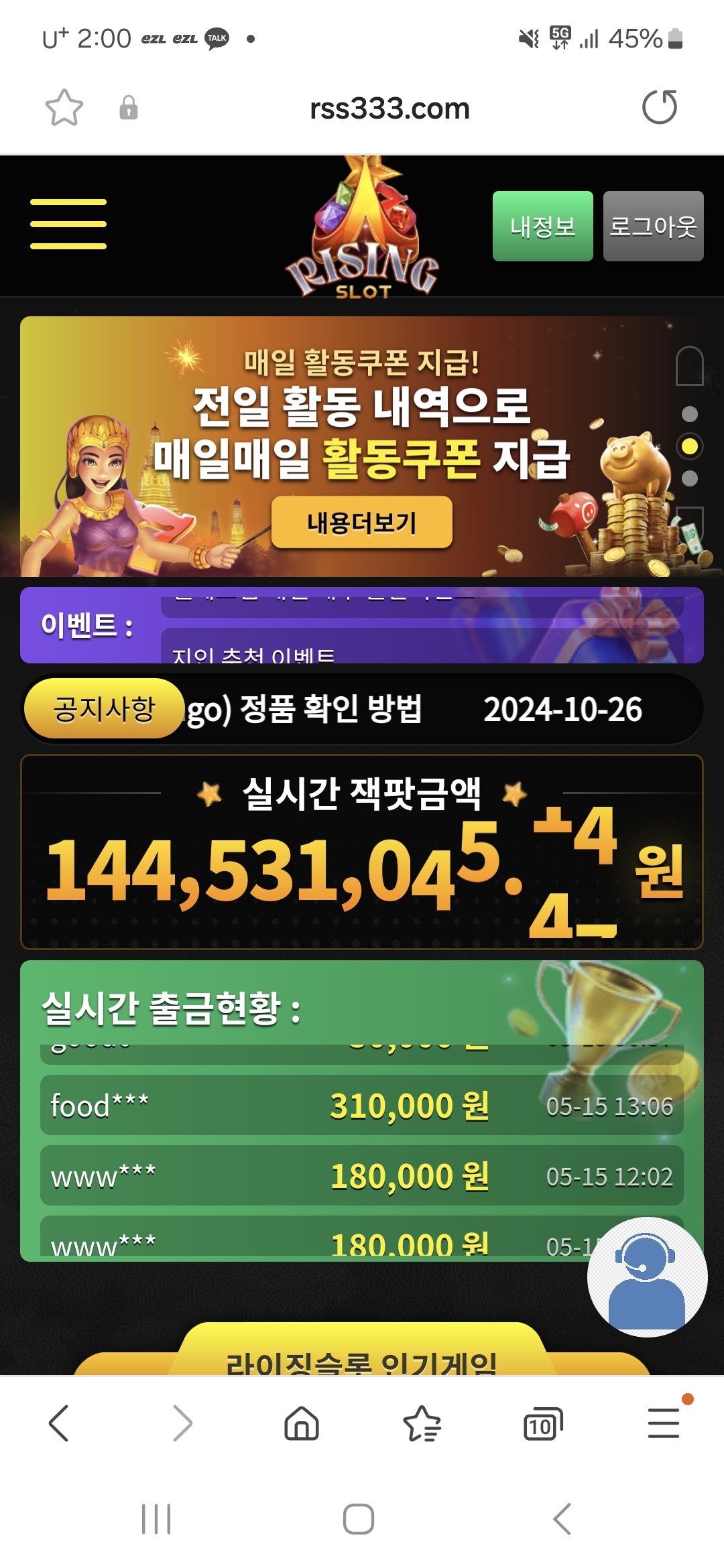Open the 정품 확인 방법 notice

(305, 709)
